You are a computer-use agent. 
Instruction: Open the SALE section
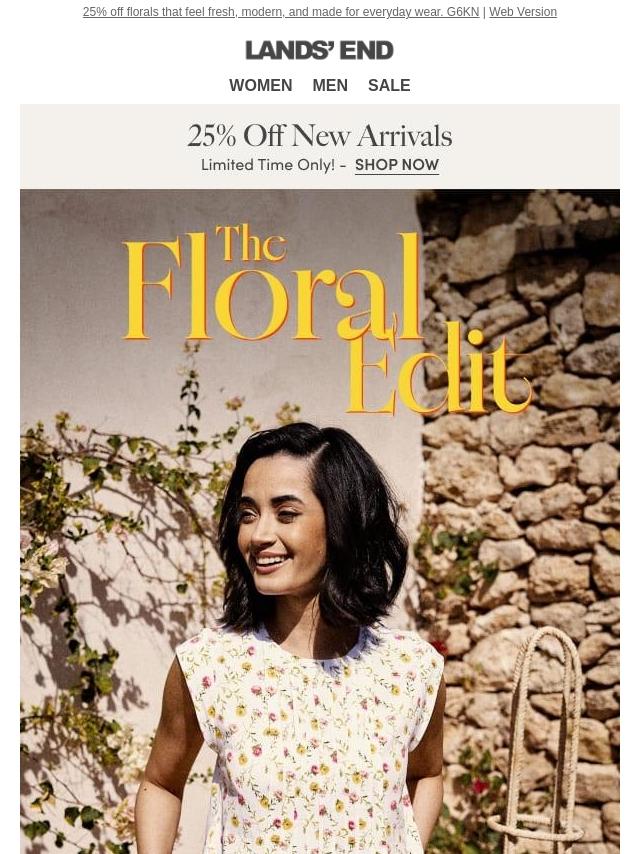point(388,86)
